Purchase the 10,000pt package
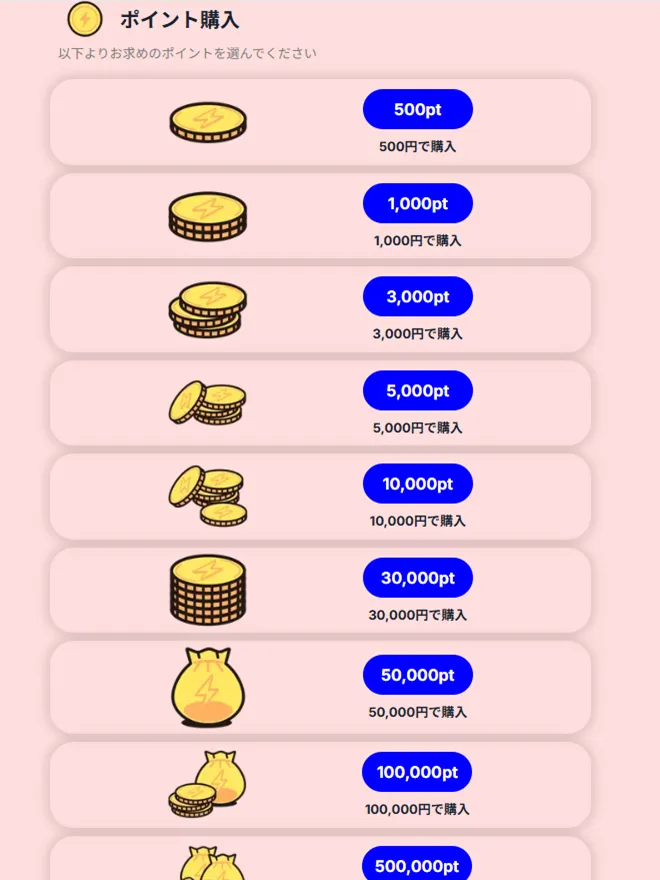This screenshot has height=880, width=660. tap(417, 484)
